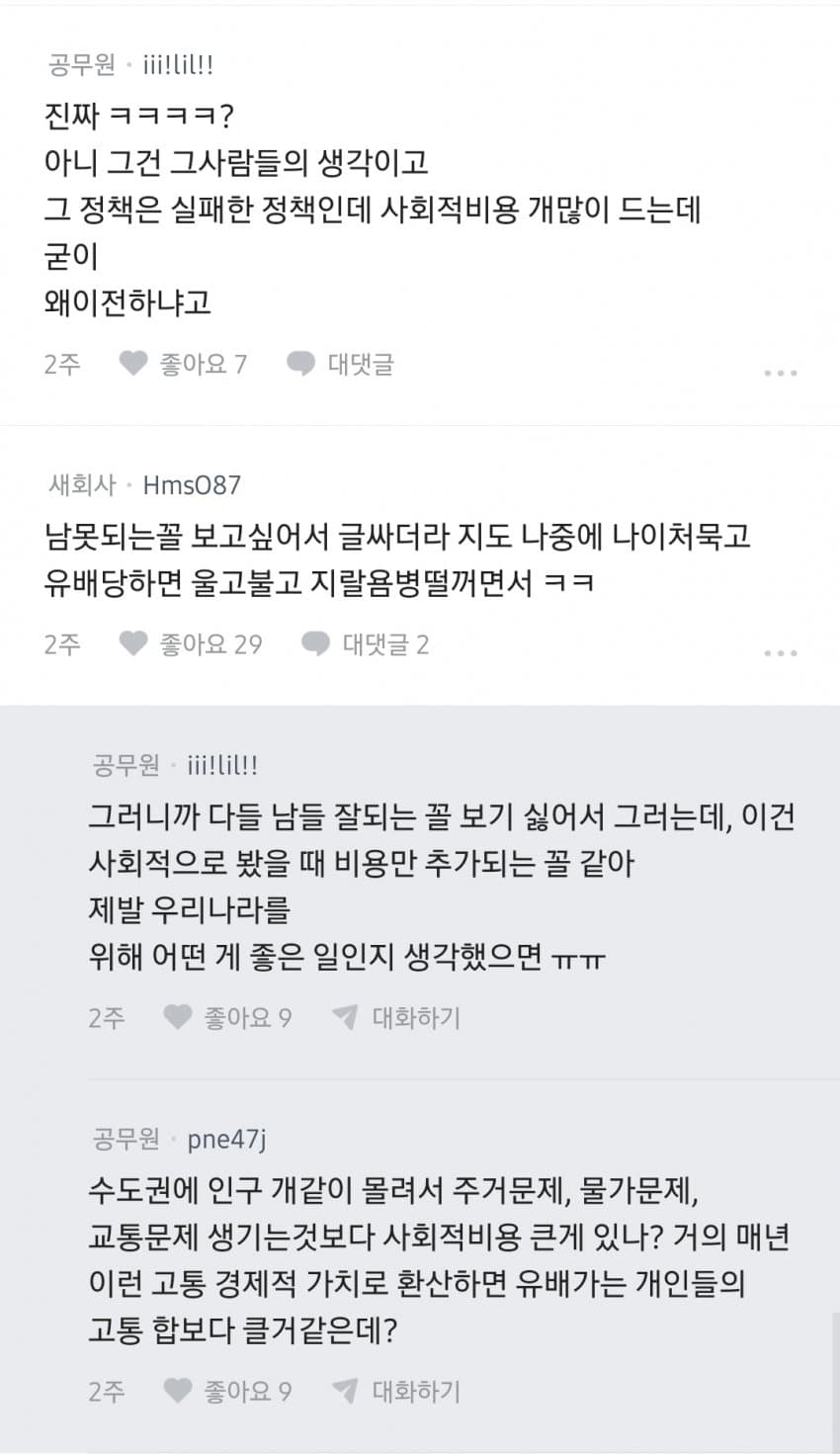Like the comment with 좋아요 7
Screen dimensions: 840x1454
pos(183,364)
